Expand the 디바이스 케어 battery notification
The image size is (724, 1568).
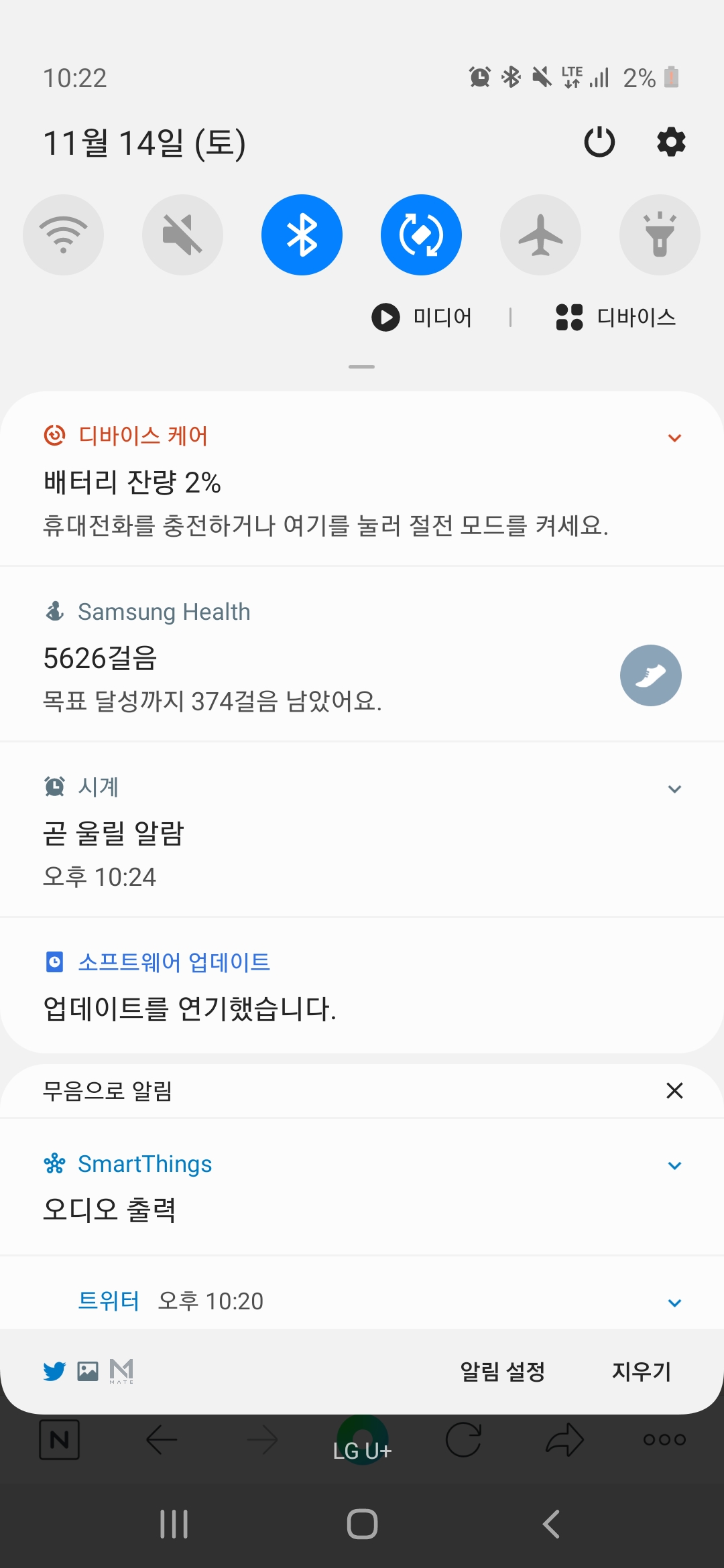[x=674, y=438]
